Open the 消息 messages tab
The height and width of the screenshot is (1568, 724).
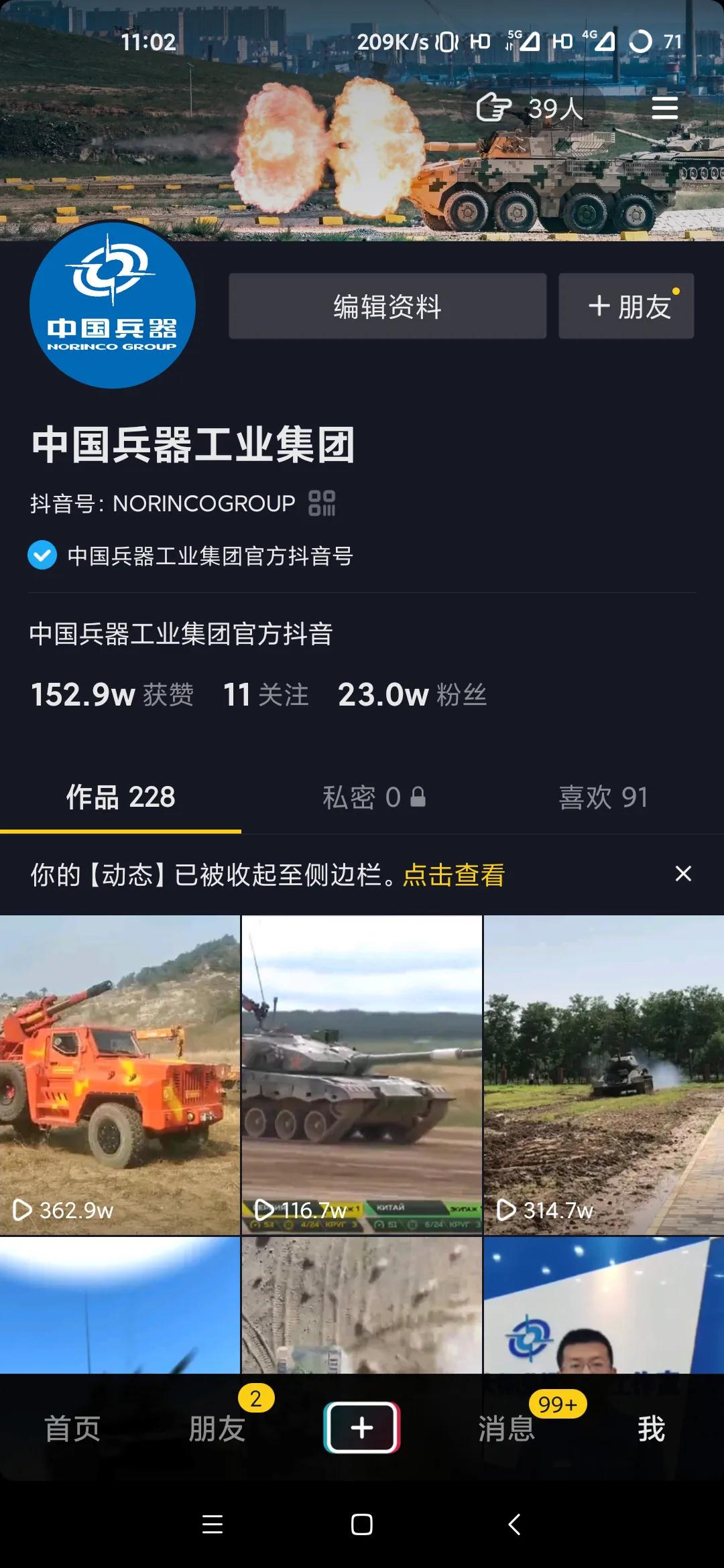(507, 1429)
